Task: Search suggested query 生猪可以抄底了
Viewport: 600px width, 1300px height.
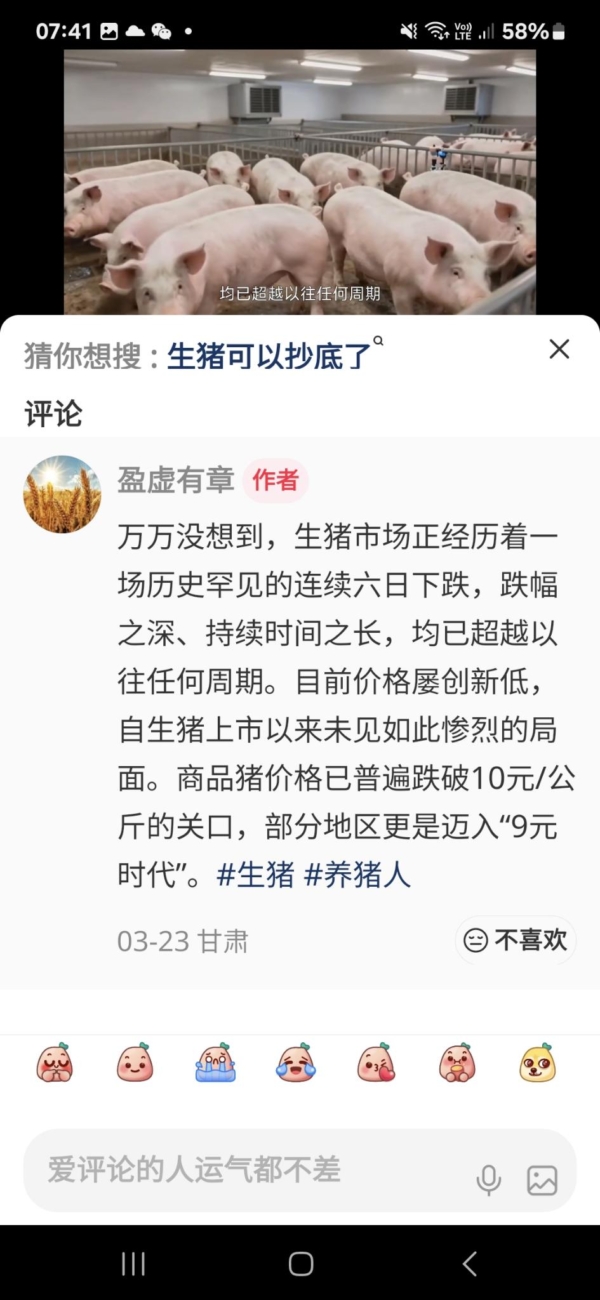Action: [x=268, y=356]
